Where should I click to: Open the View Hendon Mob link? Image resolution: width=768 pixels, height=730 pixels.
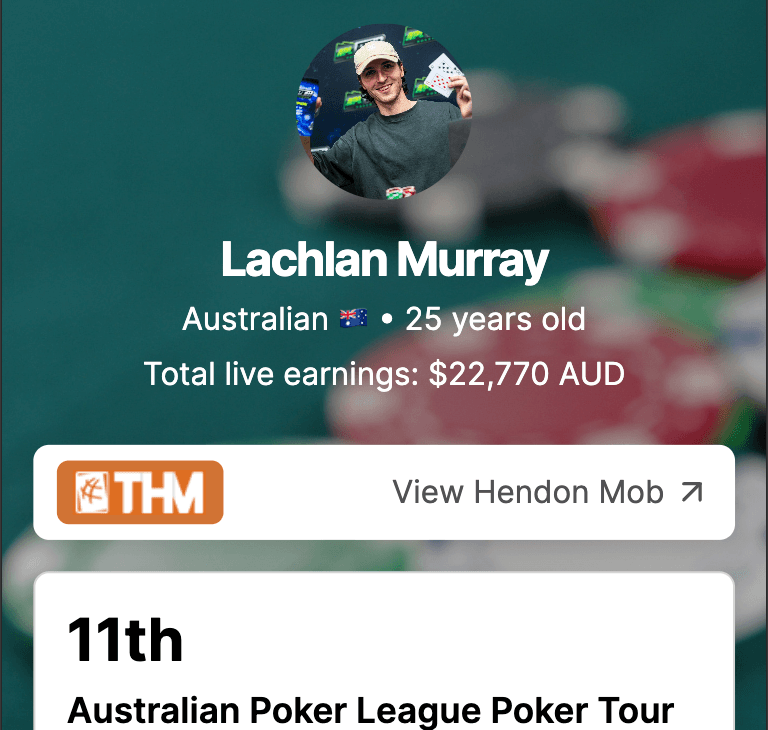click(x=547, y=492)
